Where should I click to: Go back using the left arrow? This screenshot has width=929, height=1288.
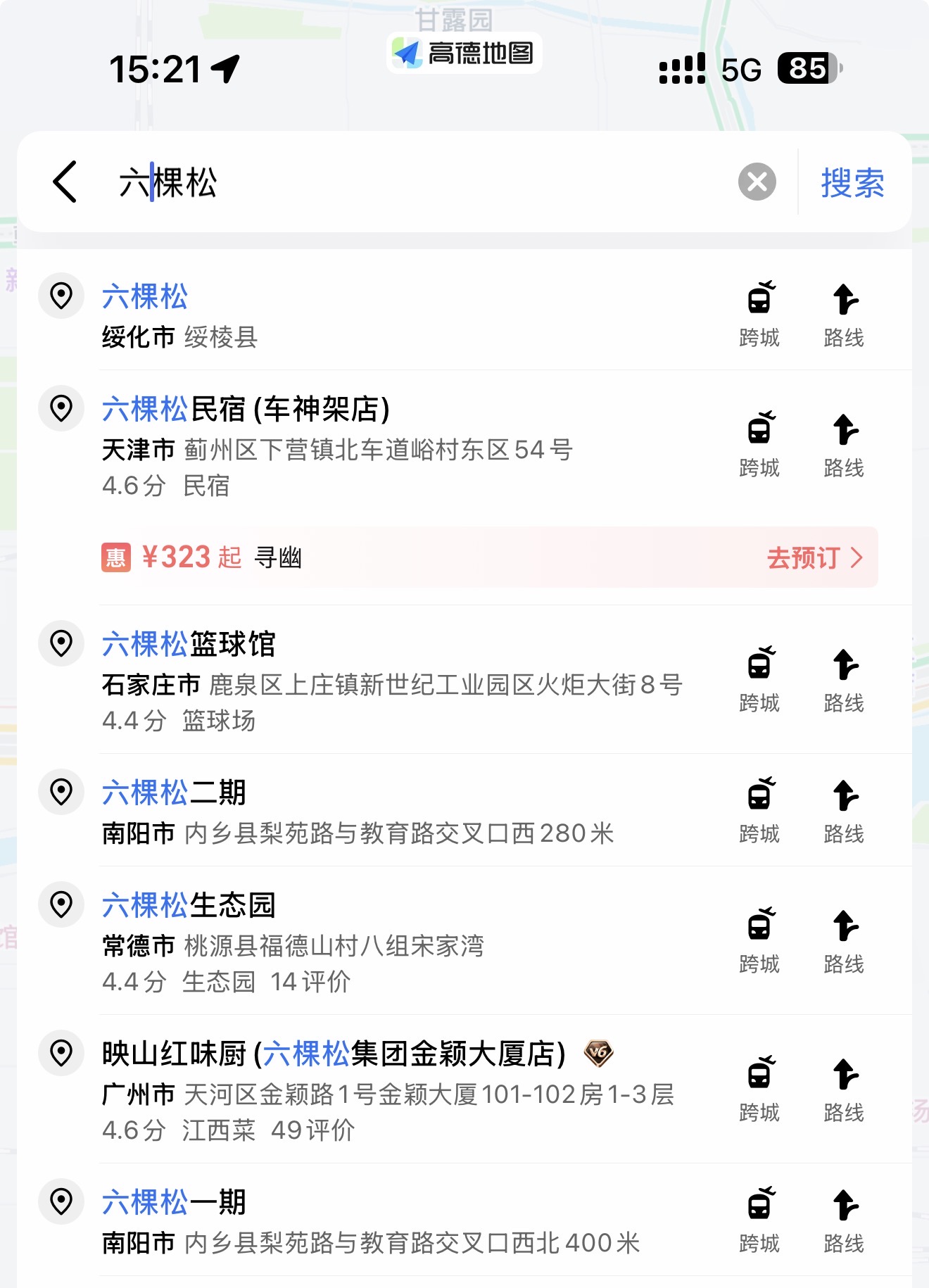point(64,182)
